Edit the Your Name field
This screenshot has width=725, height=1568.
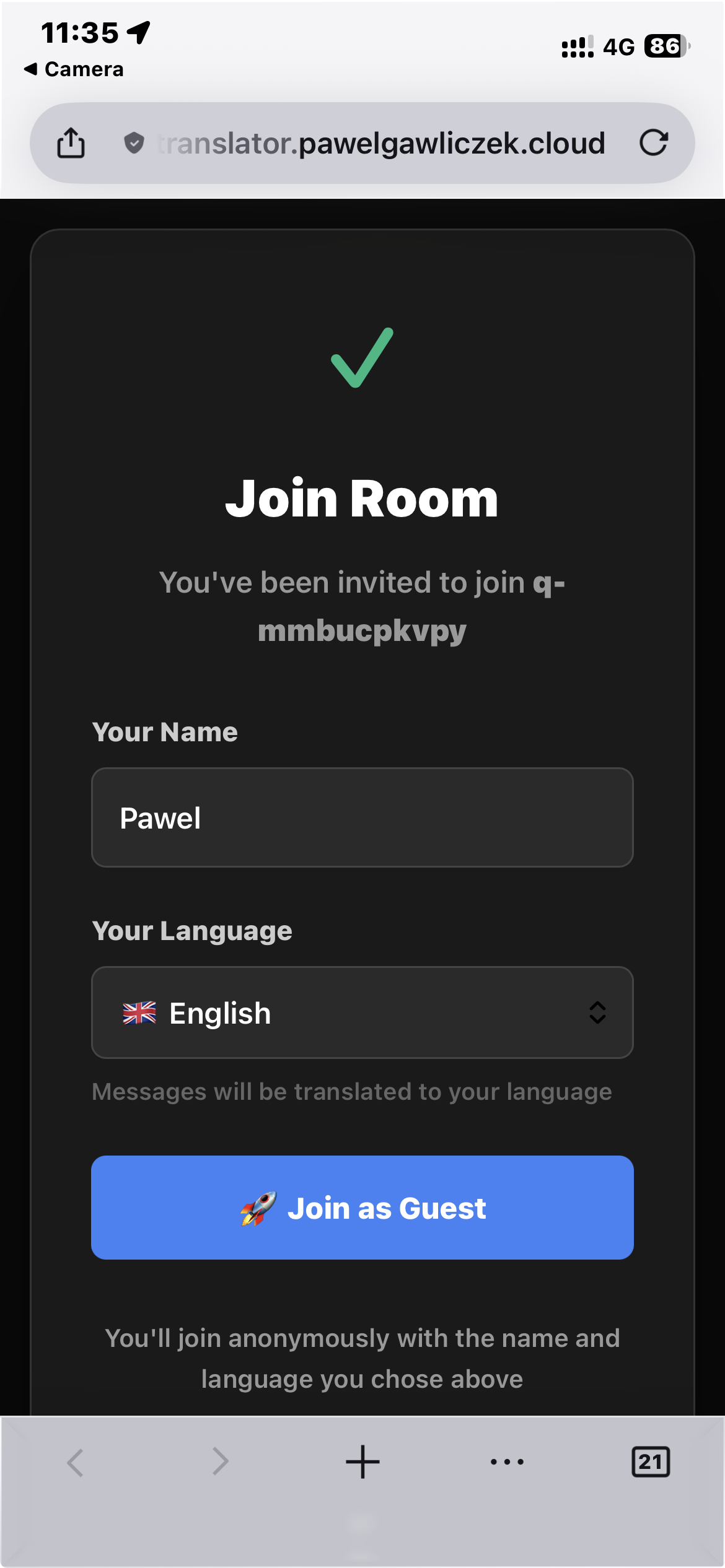click(362, 817)
